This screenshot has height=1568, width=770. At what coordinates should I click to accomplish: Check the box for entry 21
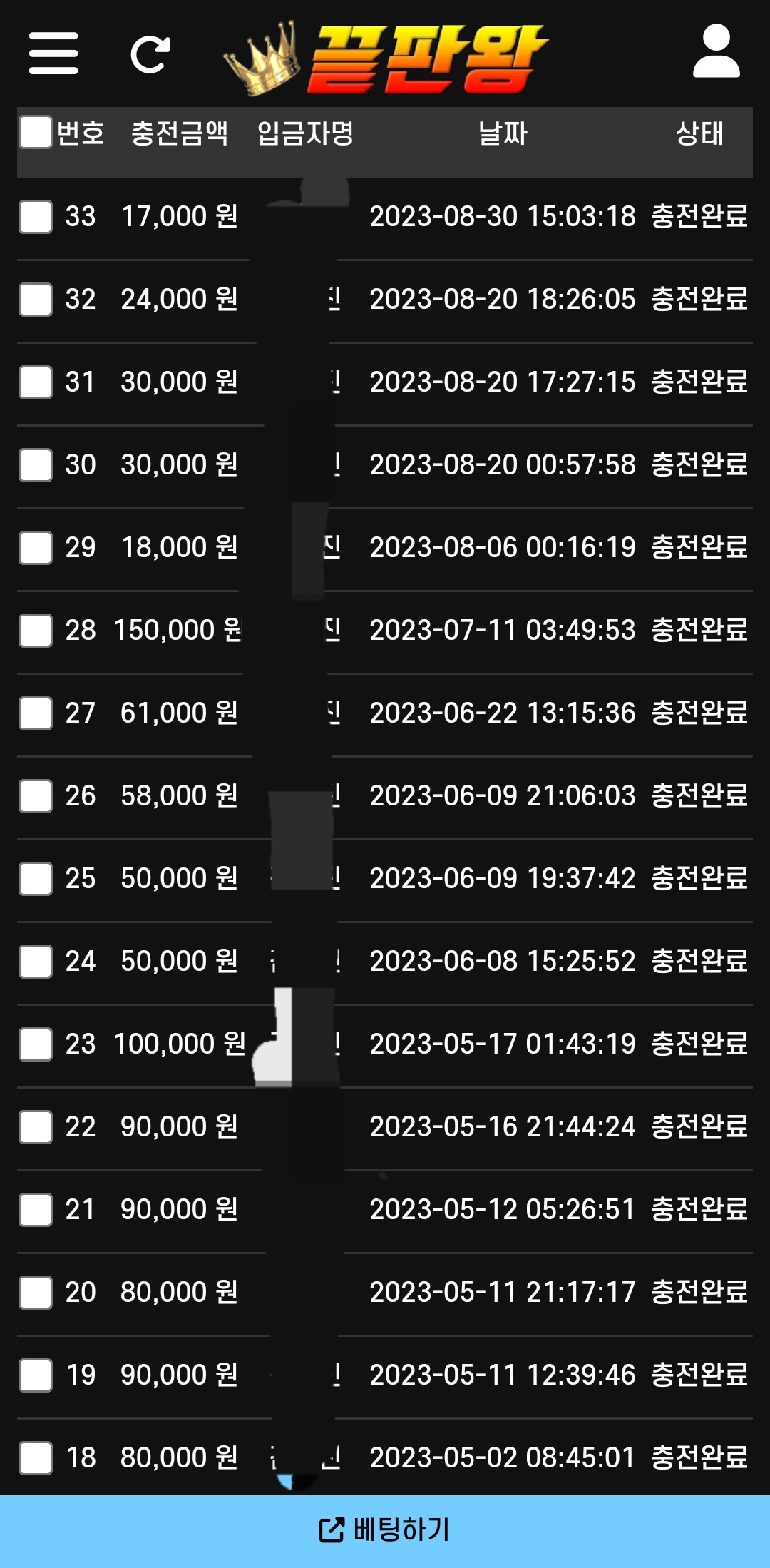point(36,1210)
